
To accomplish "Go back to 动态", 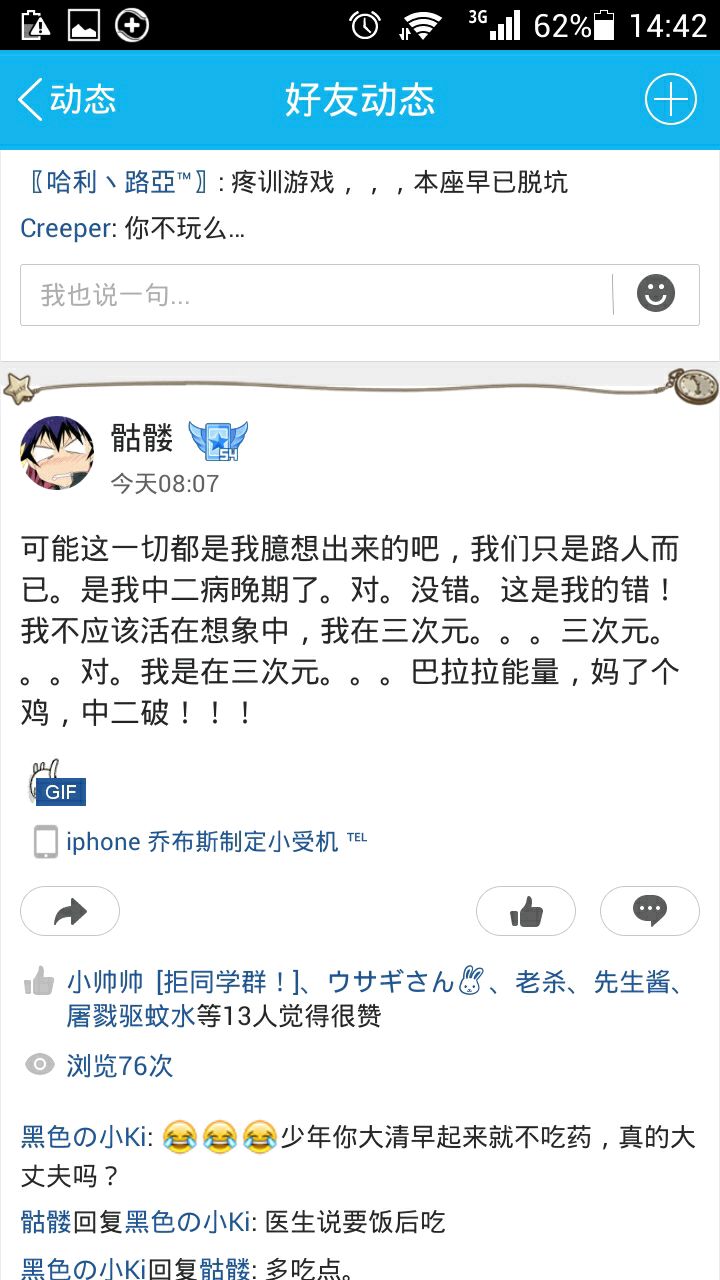I will click(66, 100).
